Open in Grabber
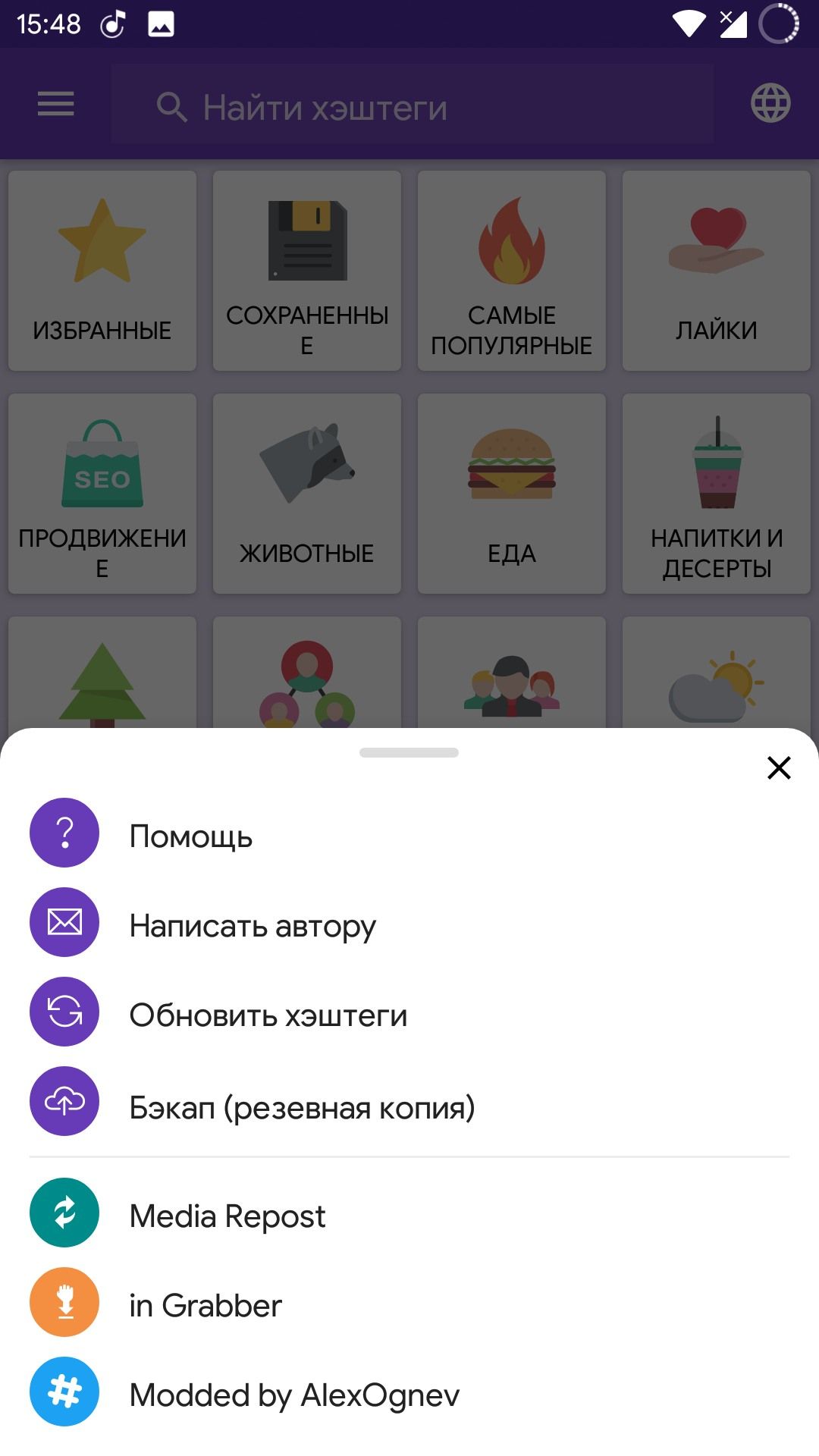The image size is (819, 1456). pyautogui.click(x=206, y=1305)
